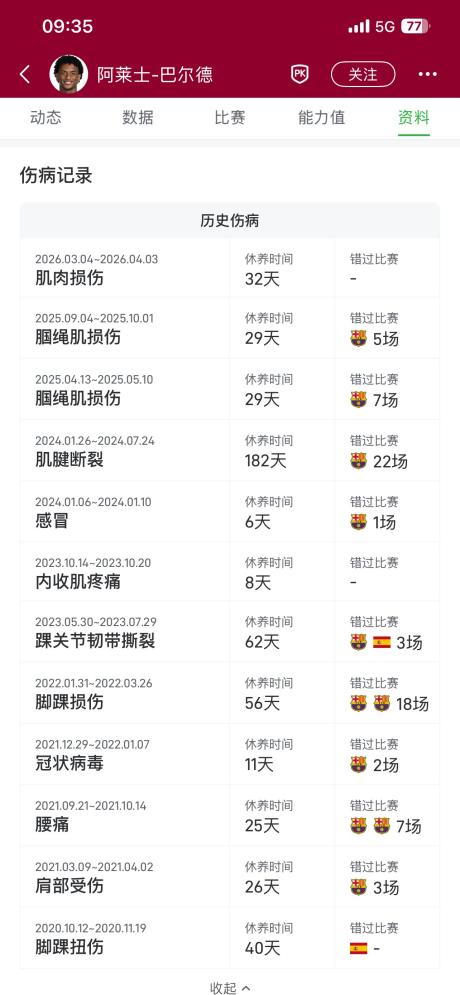460x995 pixels.
Task: Select the 资料 tab
Action: coord(414,117)
